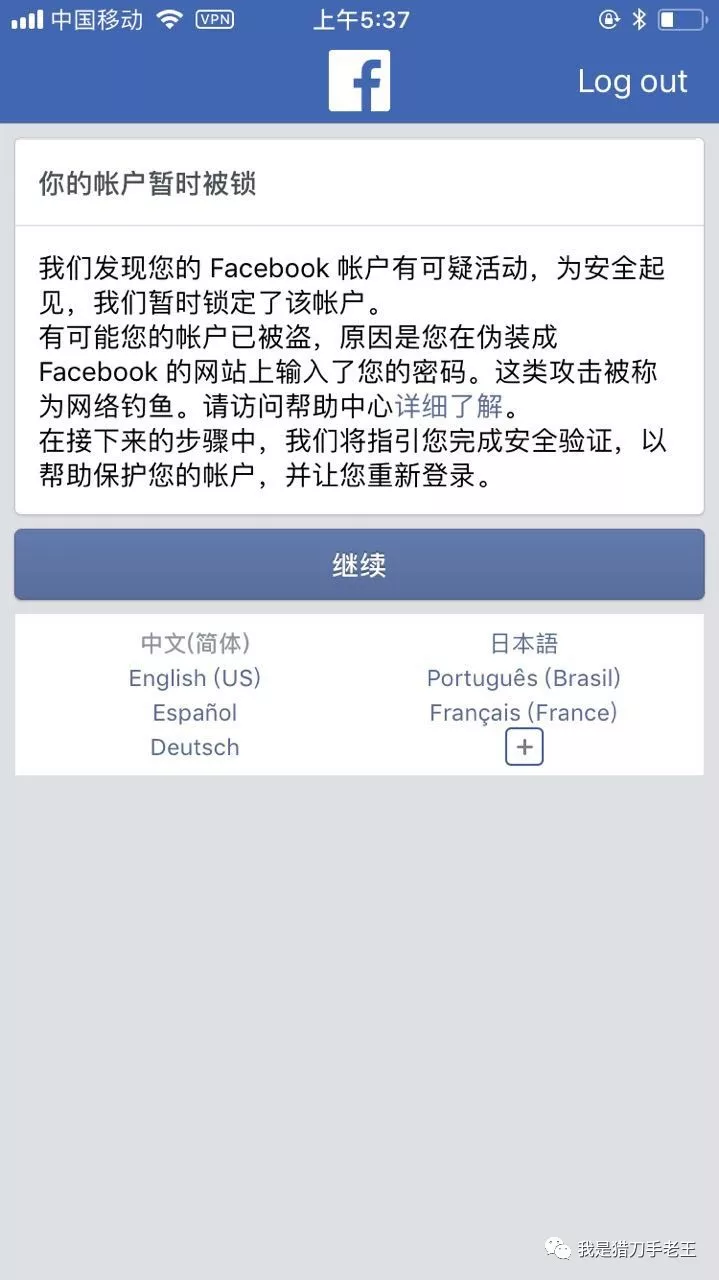Choose Português (Brasil) language

(x=523, y=678)
